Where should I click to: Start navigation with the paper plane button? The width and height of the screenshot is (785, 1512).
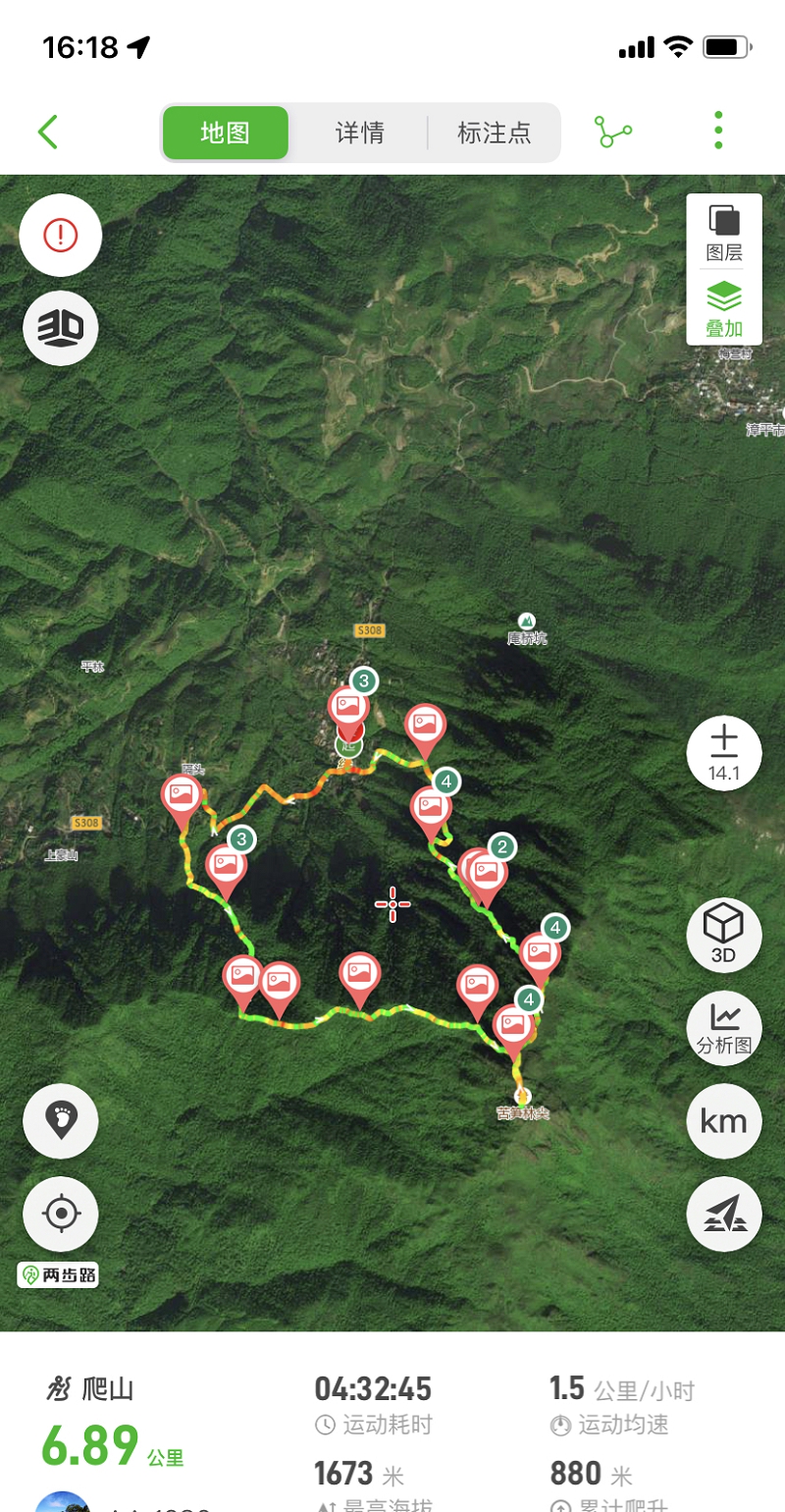point(724,1215)
